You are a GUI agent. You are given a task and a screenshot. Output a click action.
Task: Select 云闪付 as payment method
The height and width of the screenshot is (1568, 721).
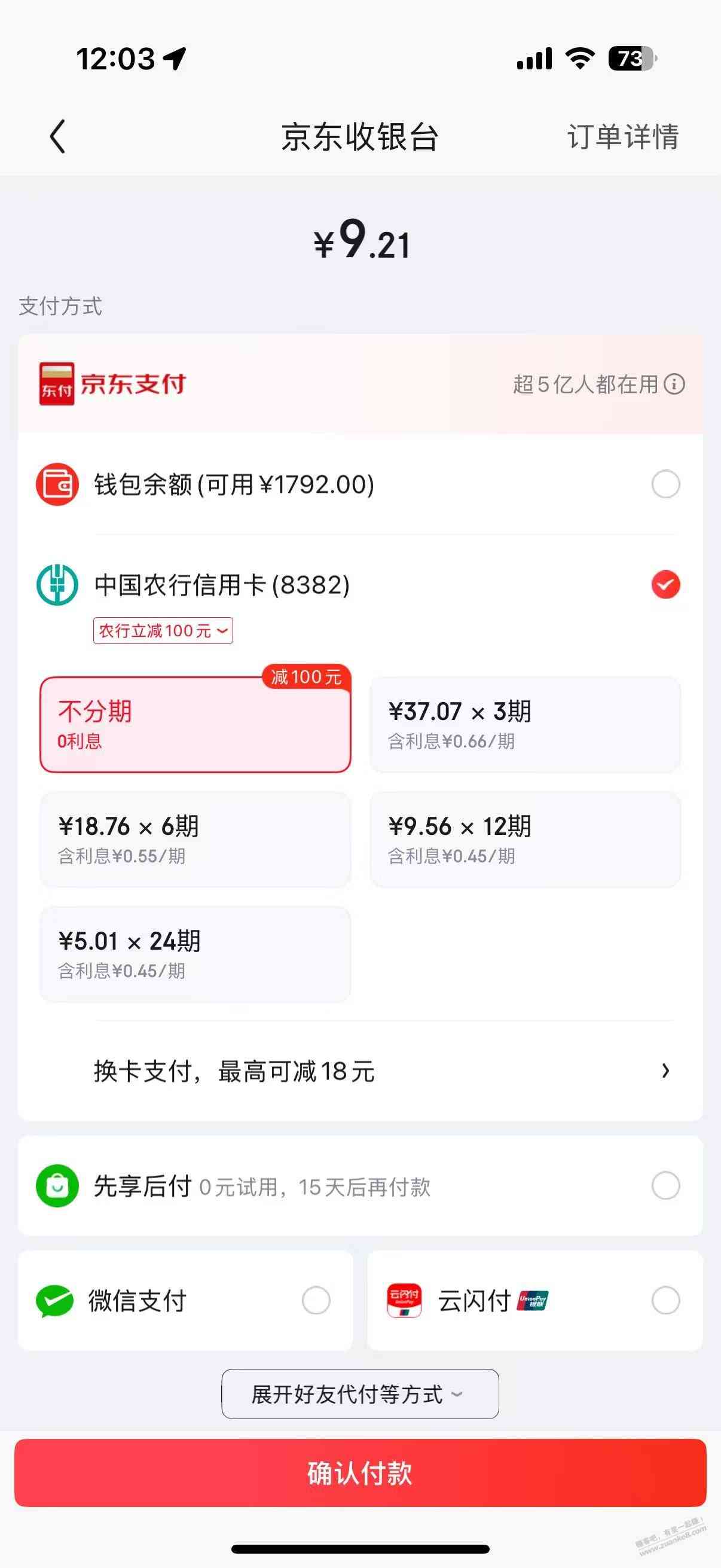point(665,1301)
